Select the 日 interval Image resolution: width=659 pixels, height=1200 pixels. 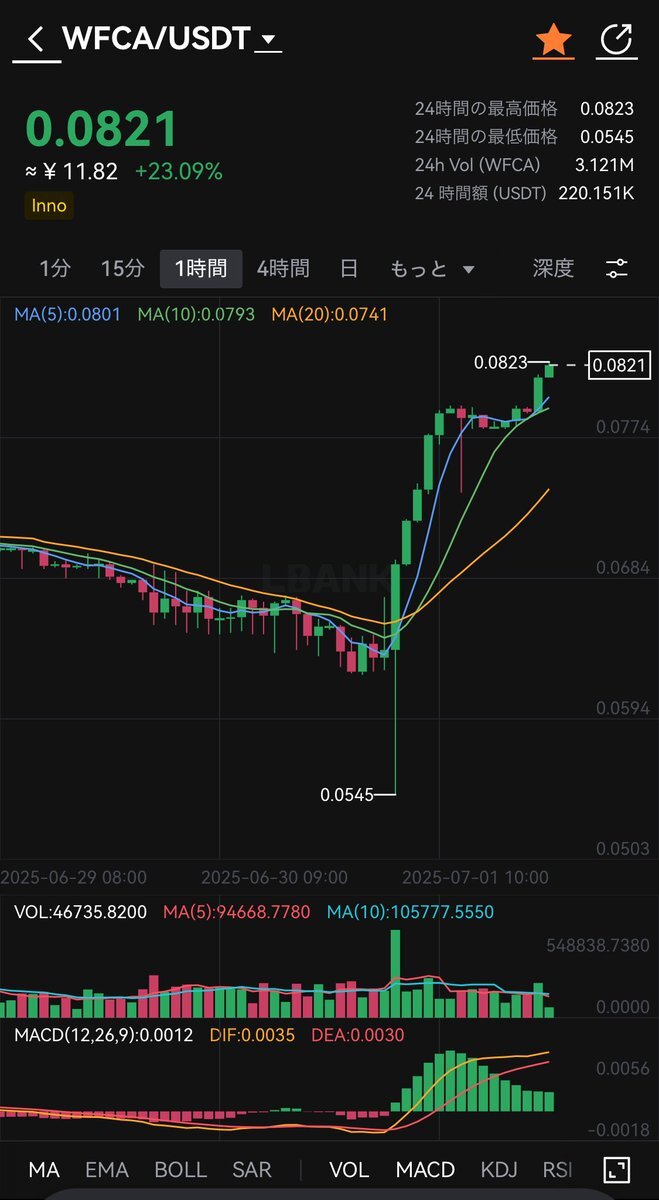(x=348, y=268)
